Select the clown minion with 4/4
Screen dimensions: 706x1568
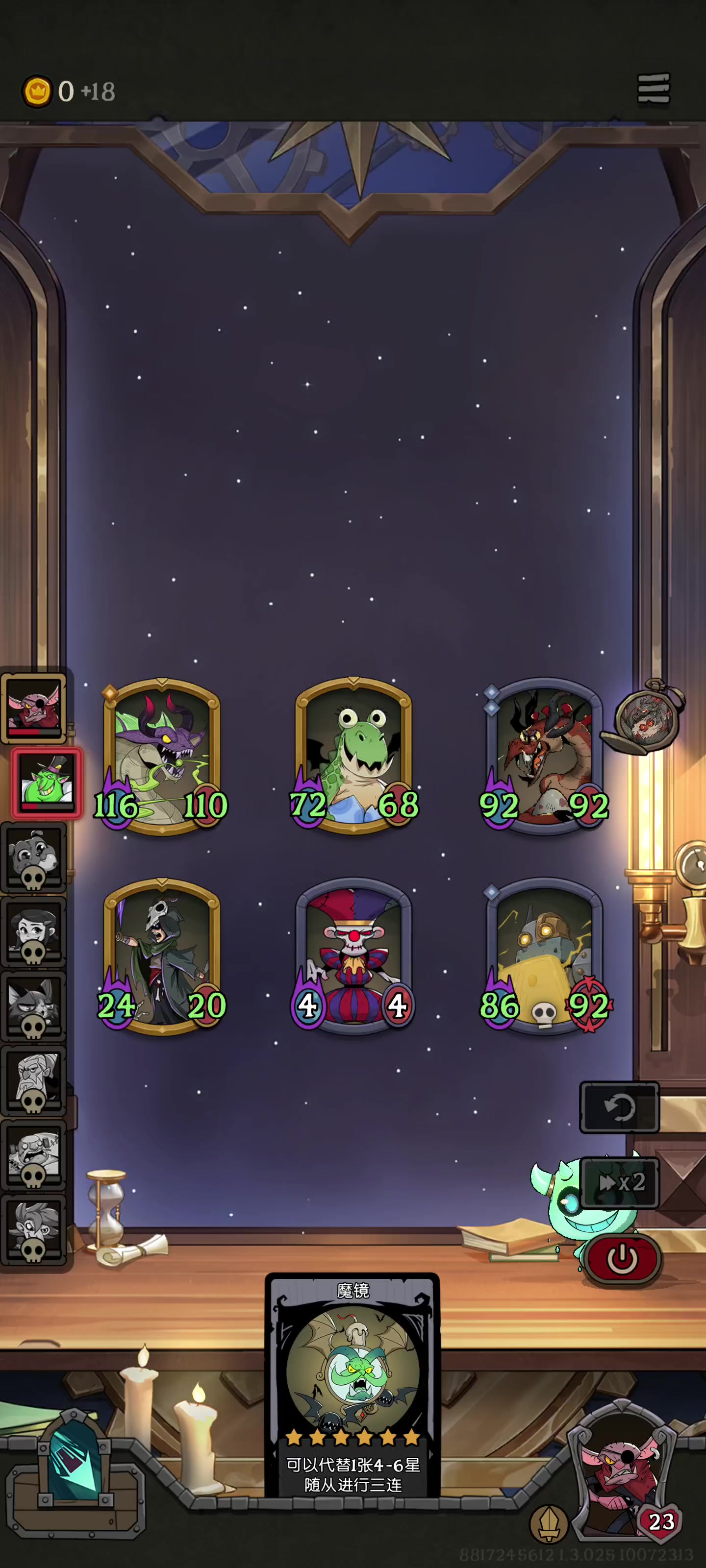(353, 956)
